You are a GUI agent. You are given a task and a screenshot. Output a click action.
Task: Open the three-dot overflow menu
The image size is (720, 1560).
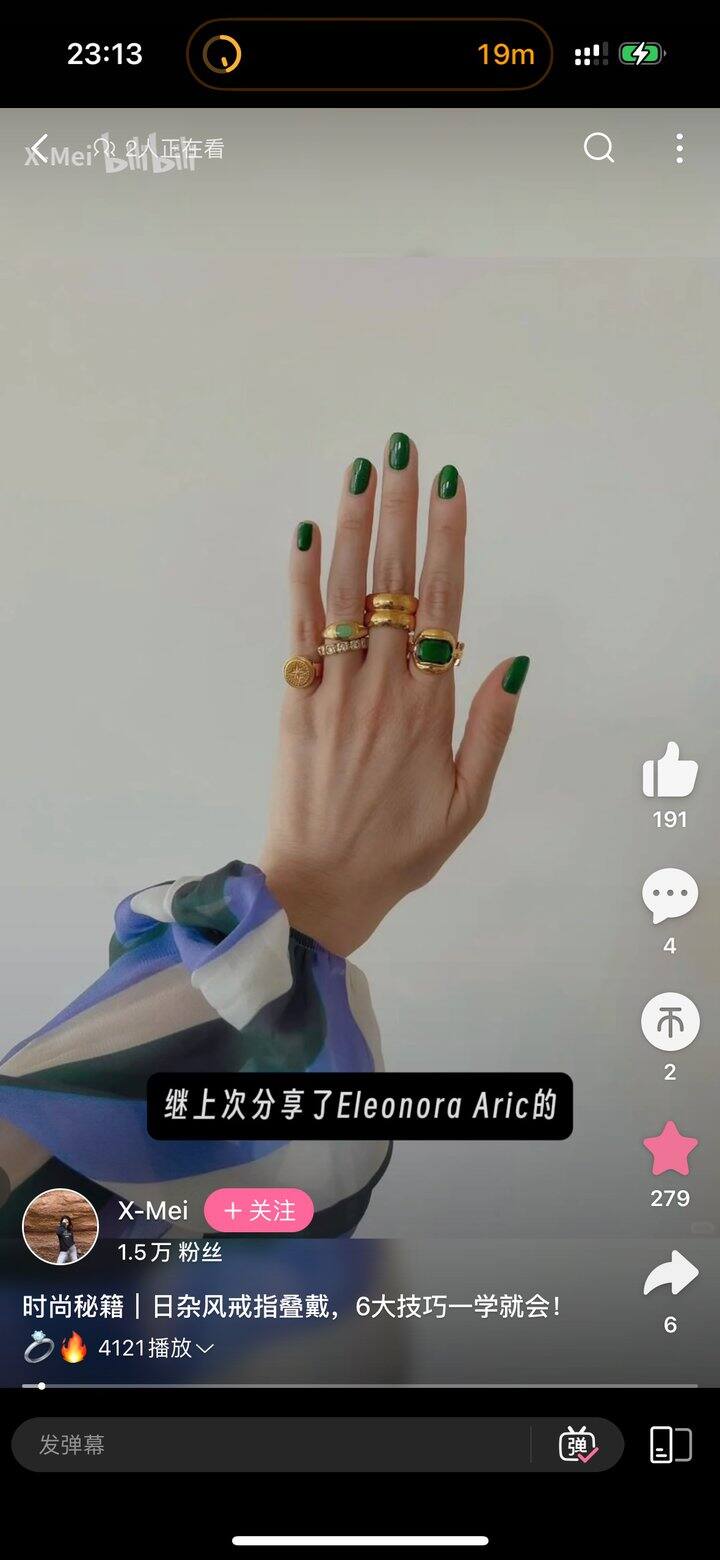[x=679, y=148]
